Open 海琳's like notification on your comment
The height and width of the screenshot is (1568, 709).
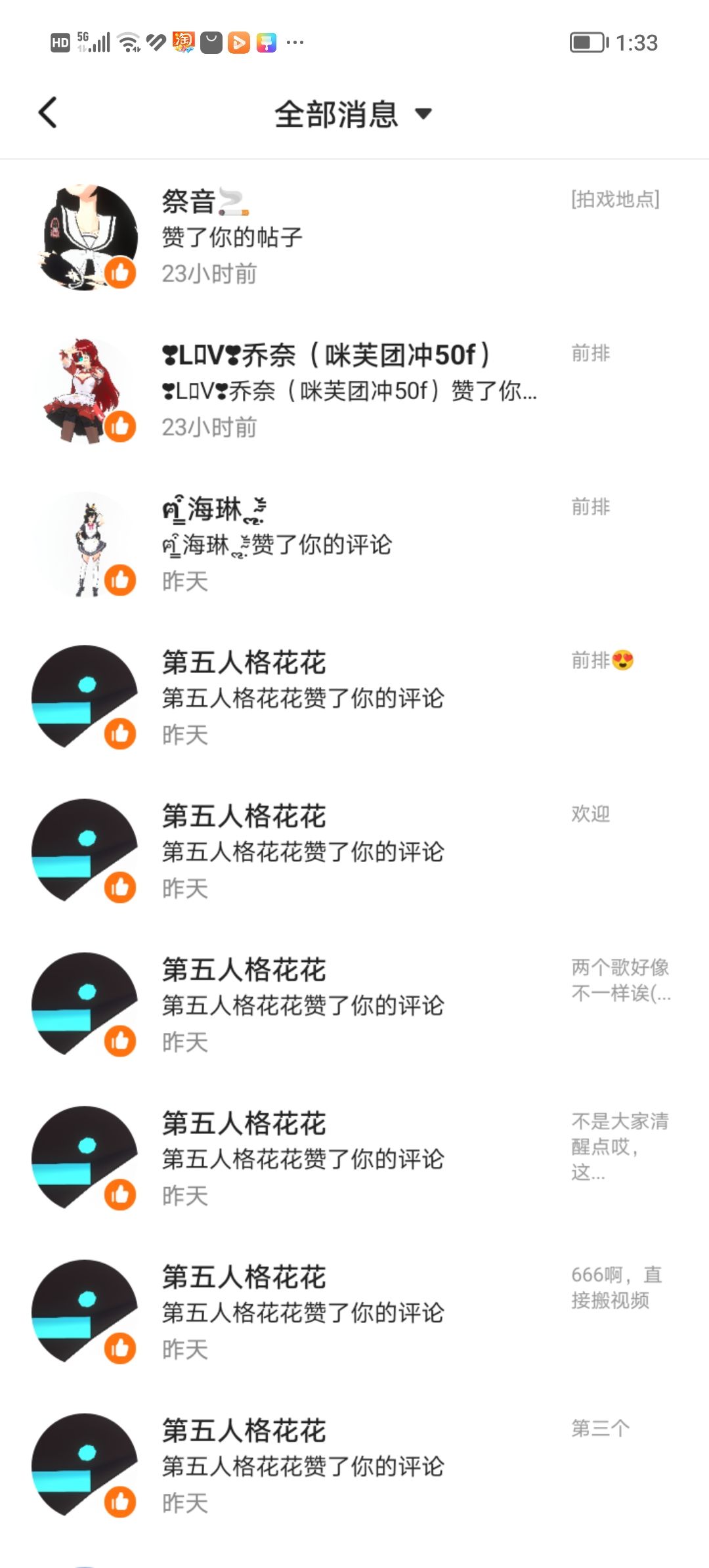(x=354, y=544)
